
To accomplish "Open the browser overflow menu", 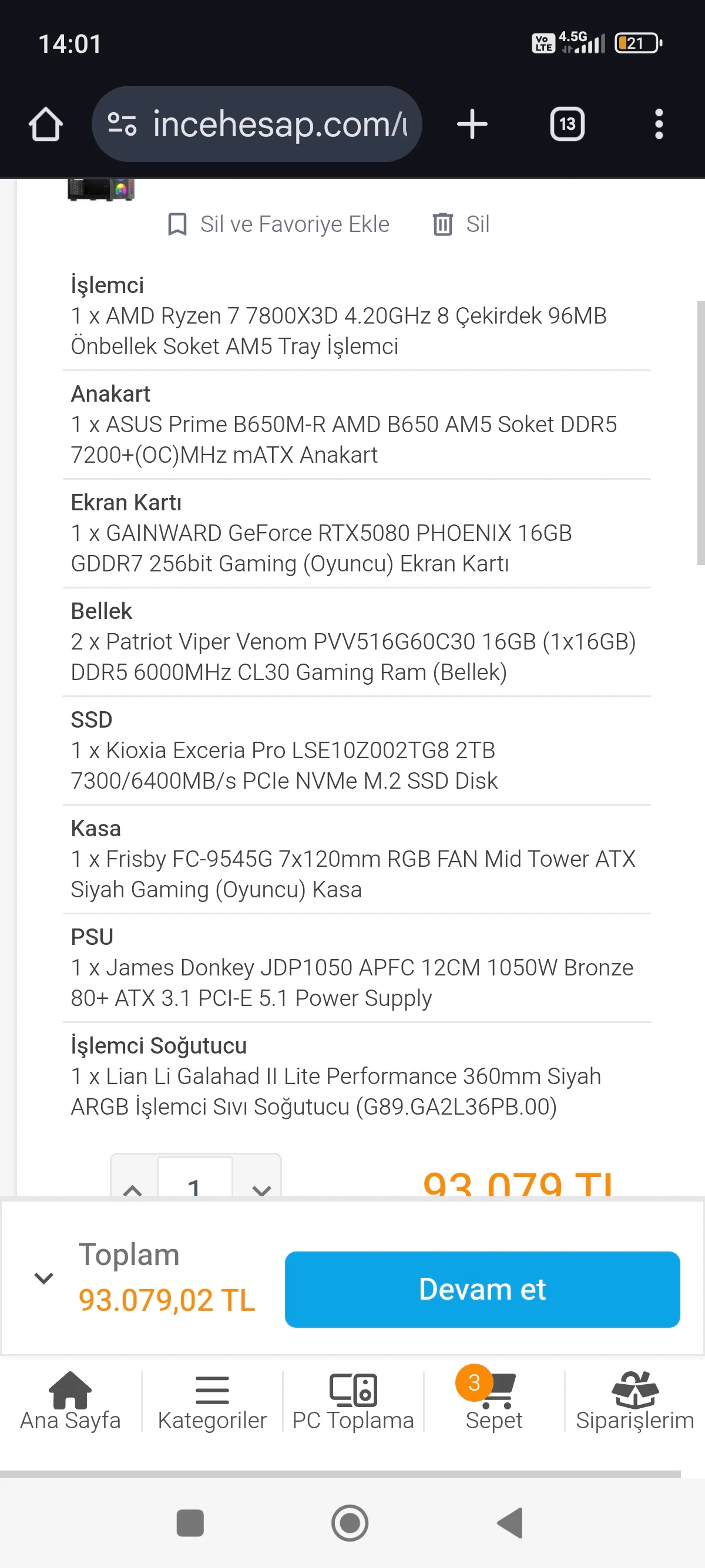I will click(x=658, y=125).
